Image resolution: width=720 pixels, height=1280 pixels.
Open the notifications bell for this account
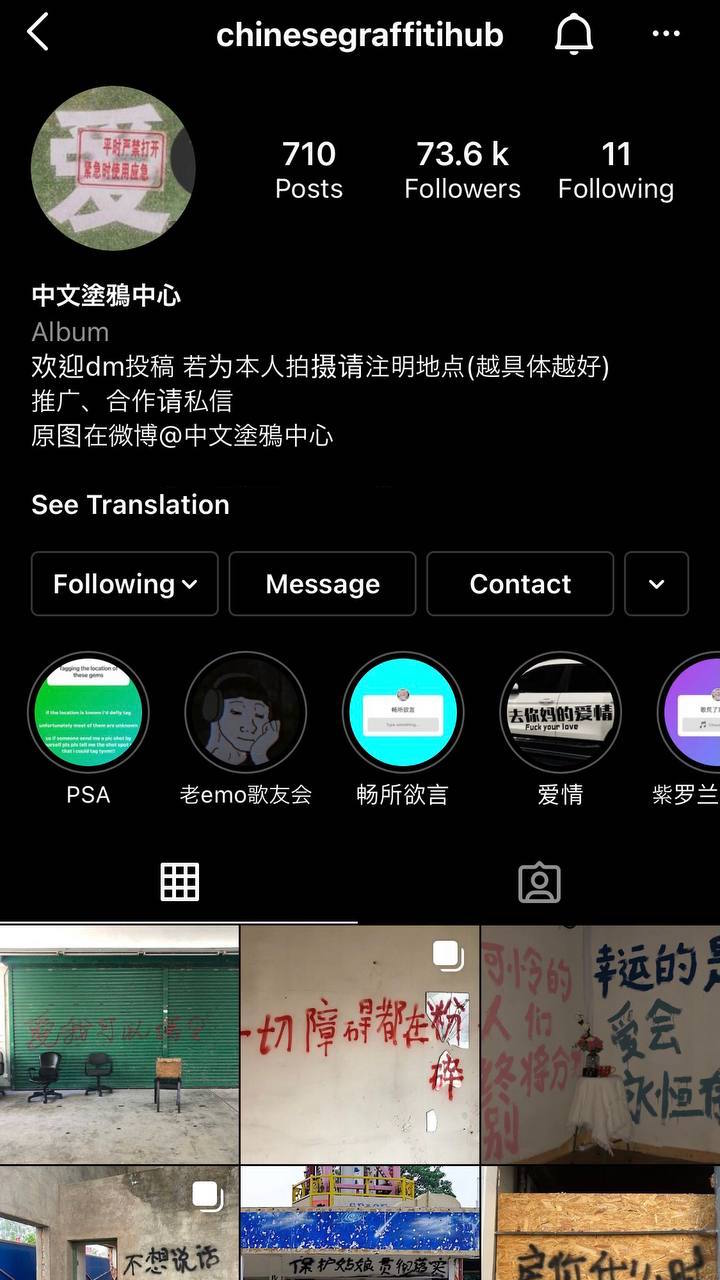pyautogui.click(x=574, y=35)
